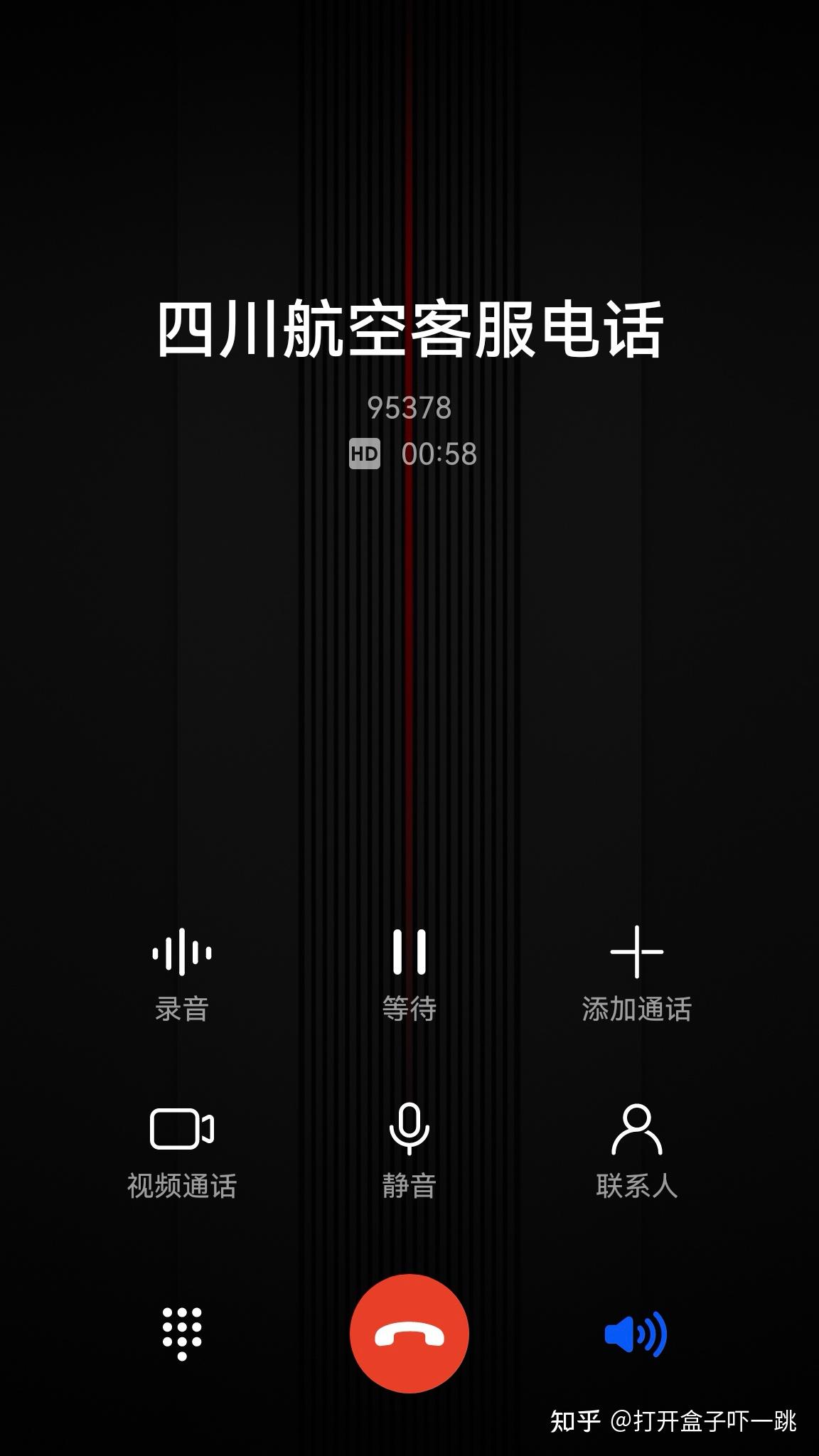Hang up the call with red button
Viewport: 819px width, 1456px height.
click(x=409, y=1334)
